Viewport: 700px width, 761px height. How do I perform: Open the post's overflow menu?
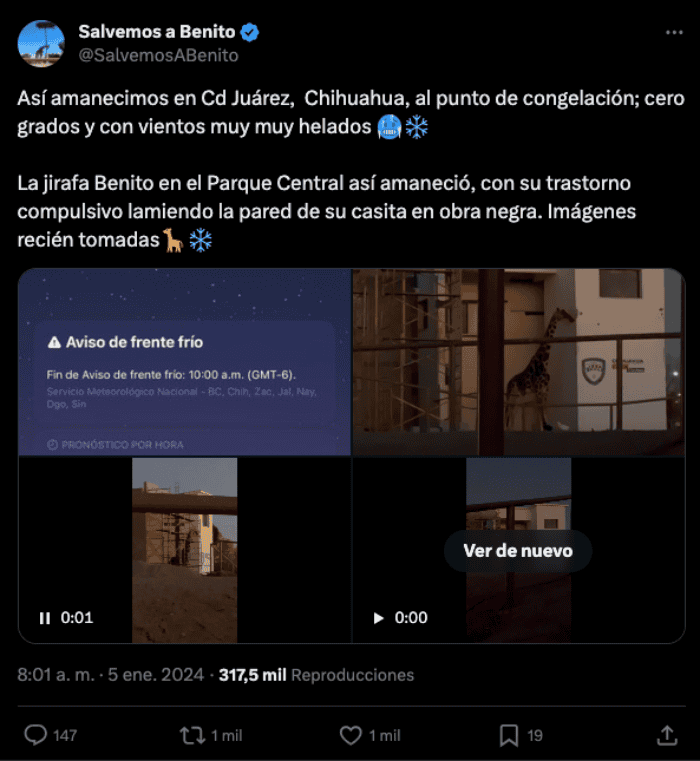(x=674, y=32)
